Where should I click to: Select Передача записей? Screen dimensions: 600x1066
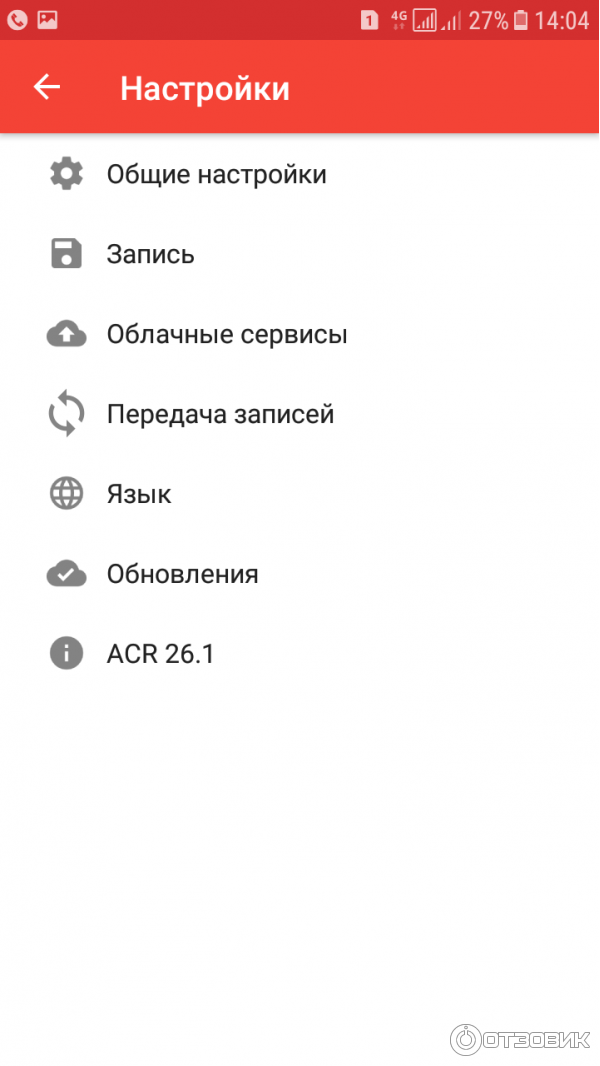coord(220,414)
